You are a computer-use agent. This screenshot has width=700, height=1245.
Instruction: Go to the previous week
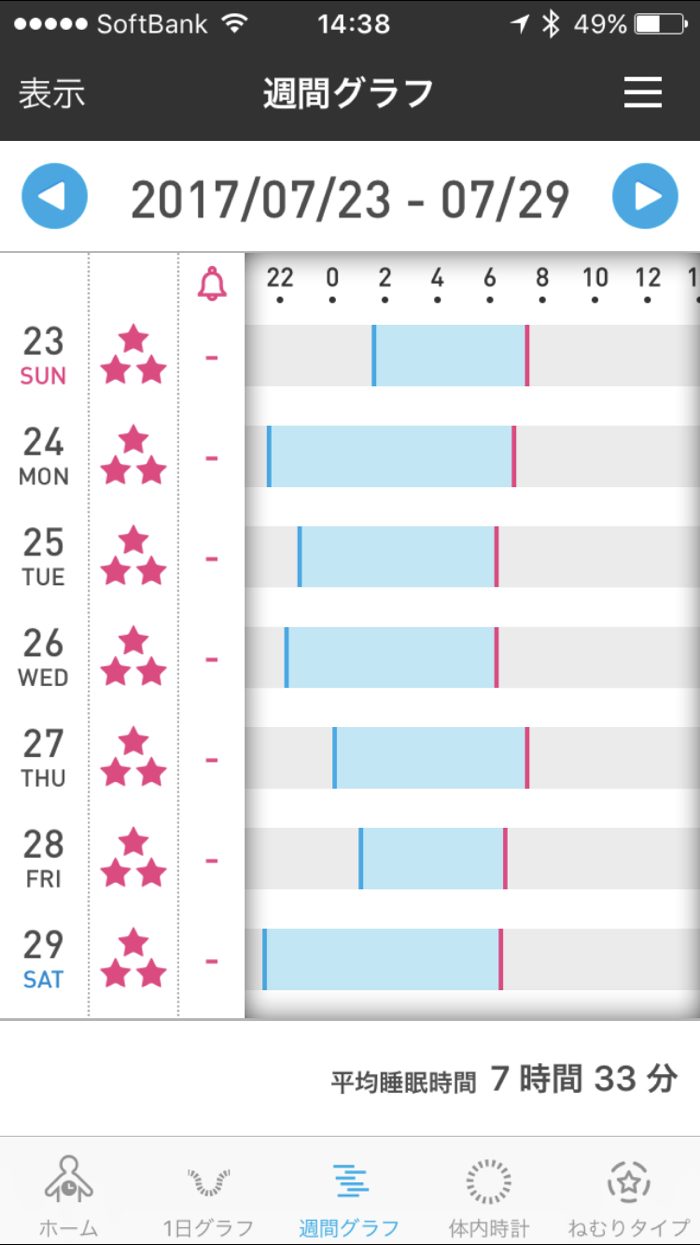(55, 197)
